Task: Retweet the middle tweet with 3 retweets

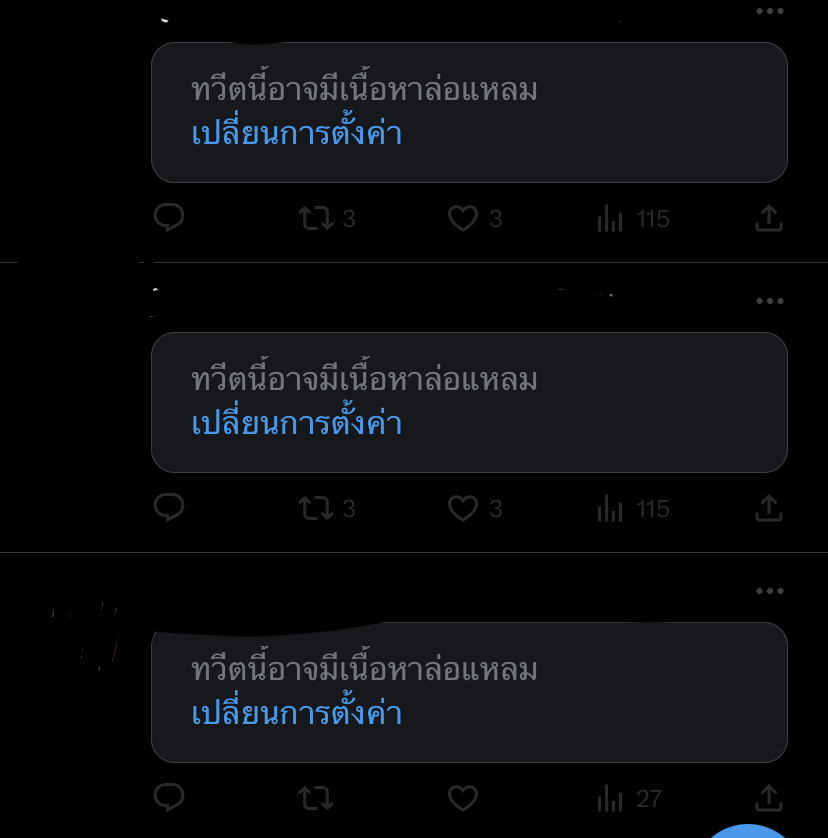Action: coord(327,508)
